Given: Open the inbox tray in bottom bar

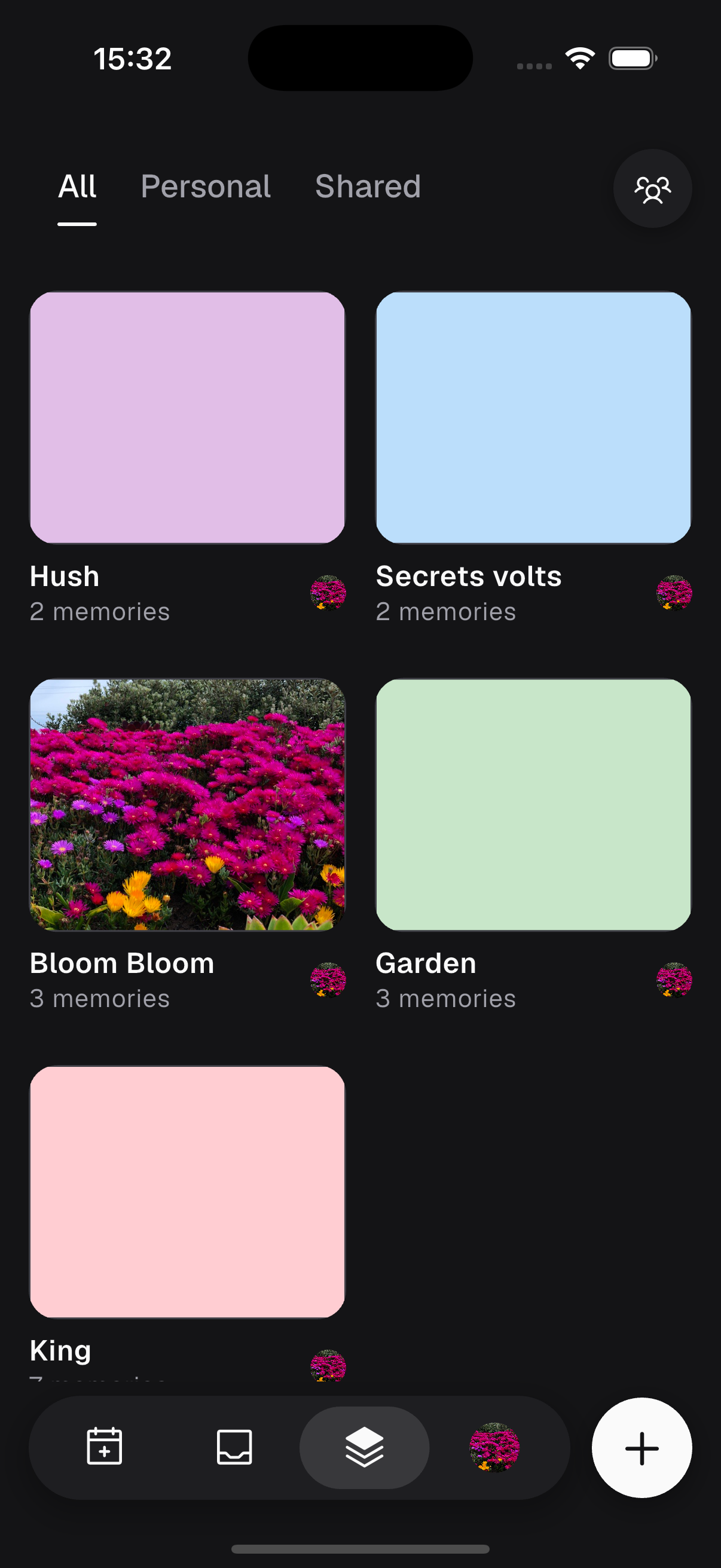Looking at the screenshot, I should pos(234,1446).
